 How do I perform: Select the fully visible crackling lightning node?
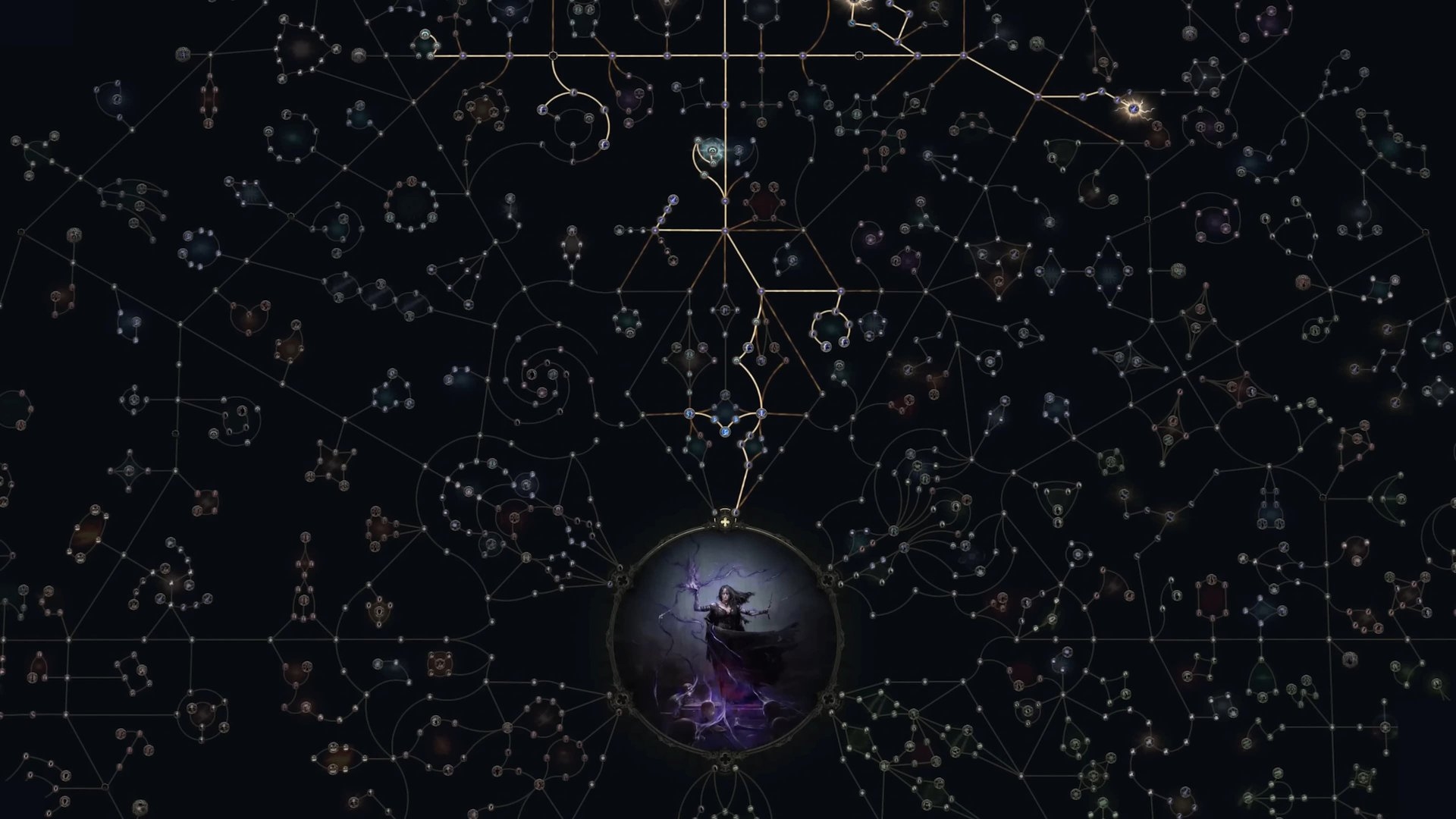pos(1134,108)
